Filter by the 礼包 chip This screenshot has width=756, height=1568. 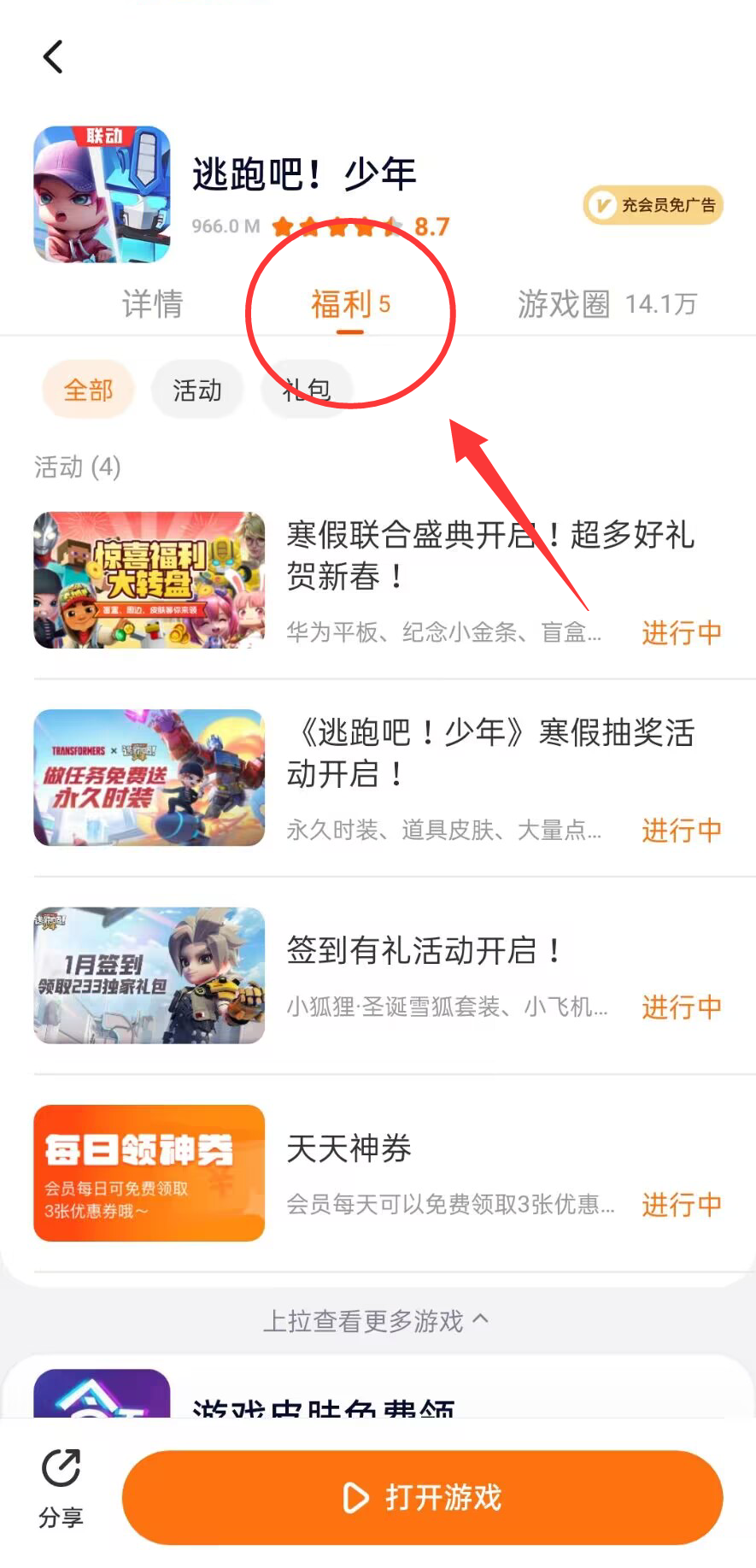click(307, 391)
